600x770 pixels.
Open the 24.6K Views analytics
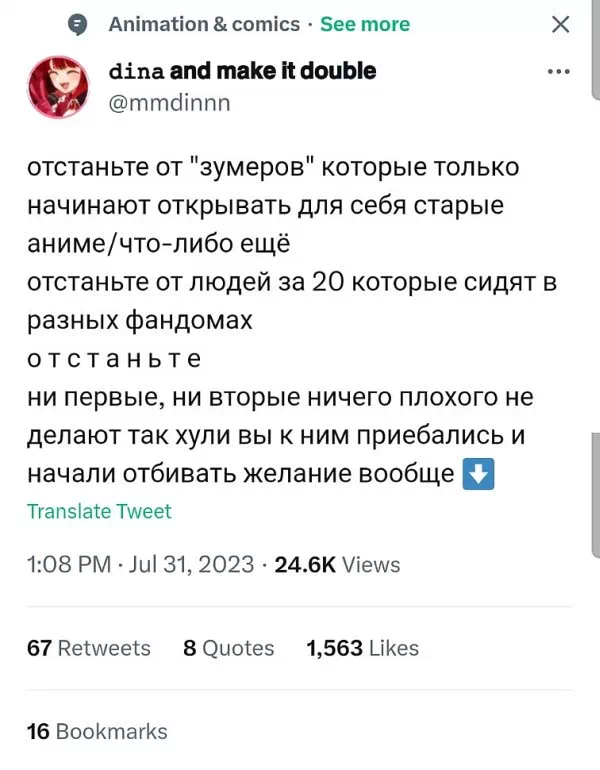tap(337, 565)
